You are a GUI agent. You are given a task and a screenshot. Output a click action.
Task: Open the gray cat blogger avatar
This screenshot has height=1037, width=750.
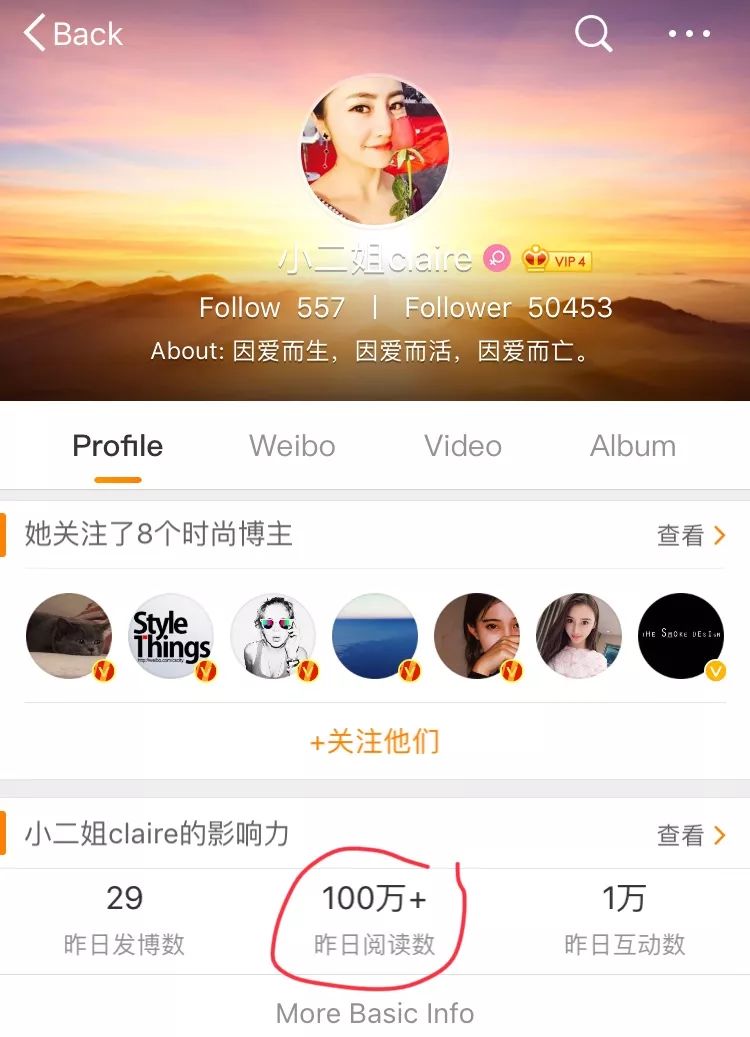[69, 636]
